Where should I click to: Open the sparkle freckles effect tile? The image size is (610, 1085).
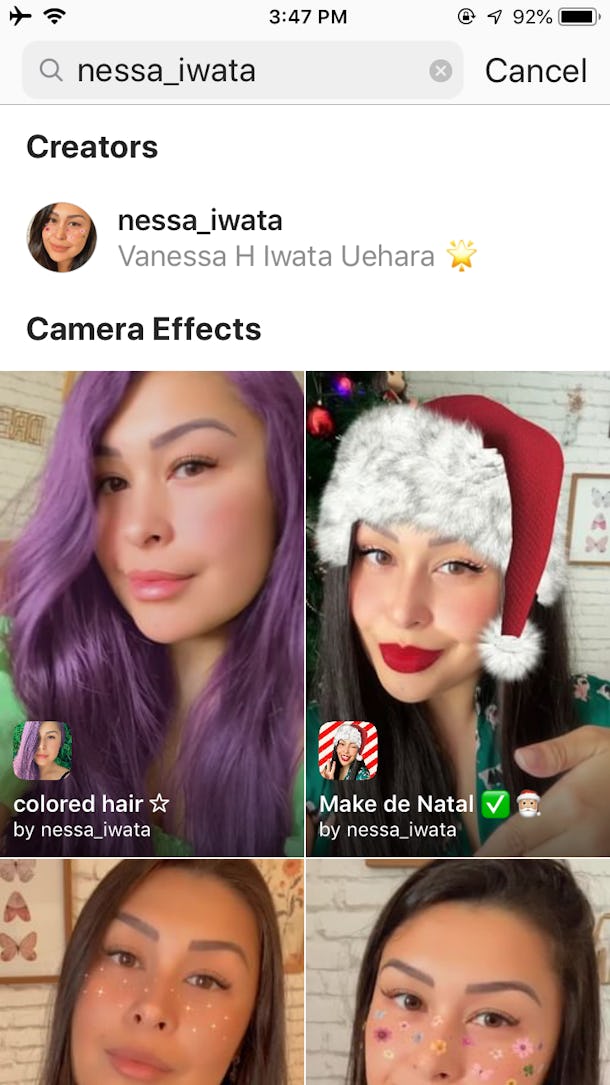click(151, 972)
